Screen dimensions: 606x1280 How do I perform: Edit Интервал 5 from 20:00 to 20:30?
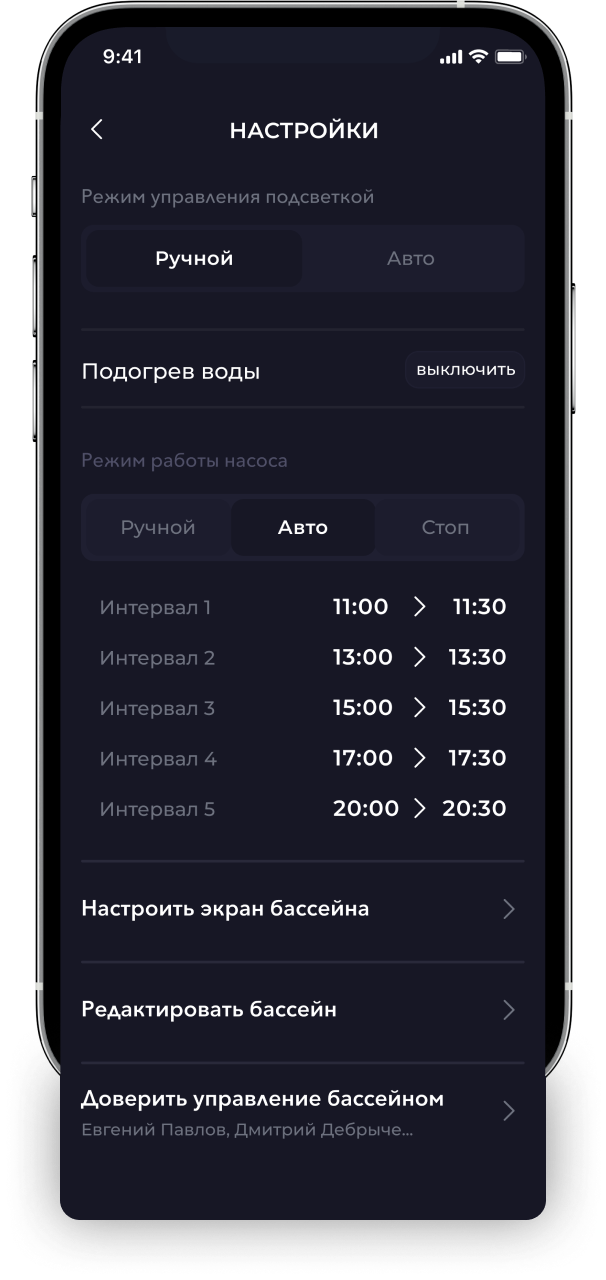coord(303,808)
